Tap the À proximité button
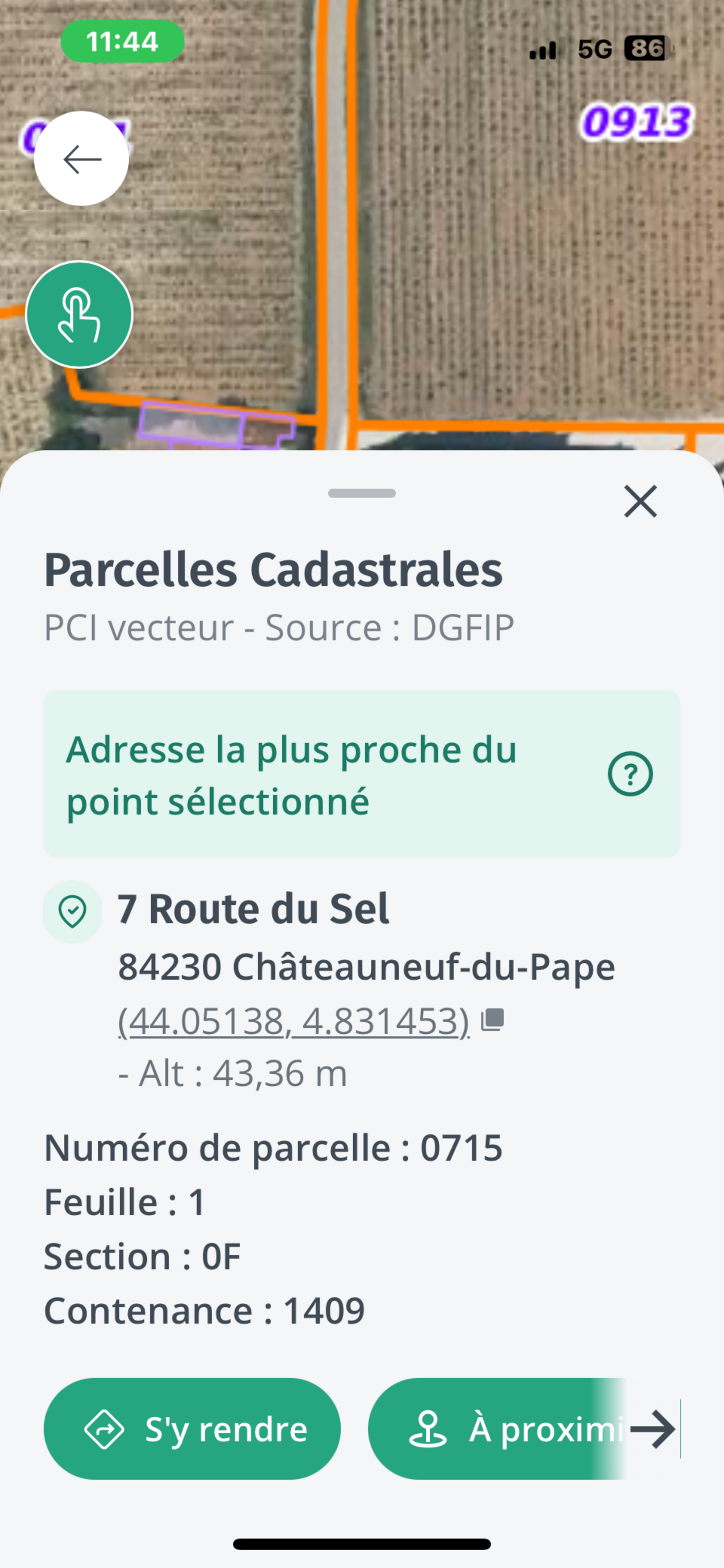 496,1429
